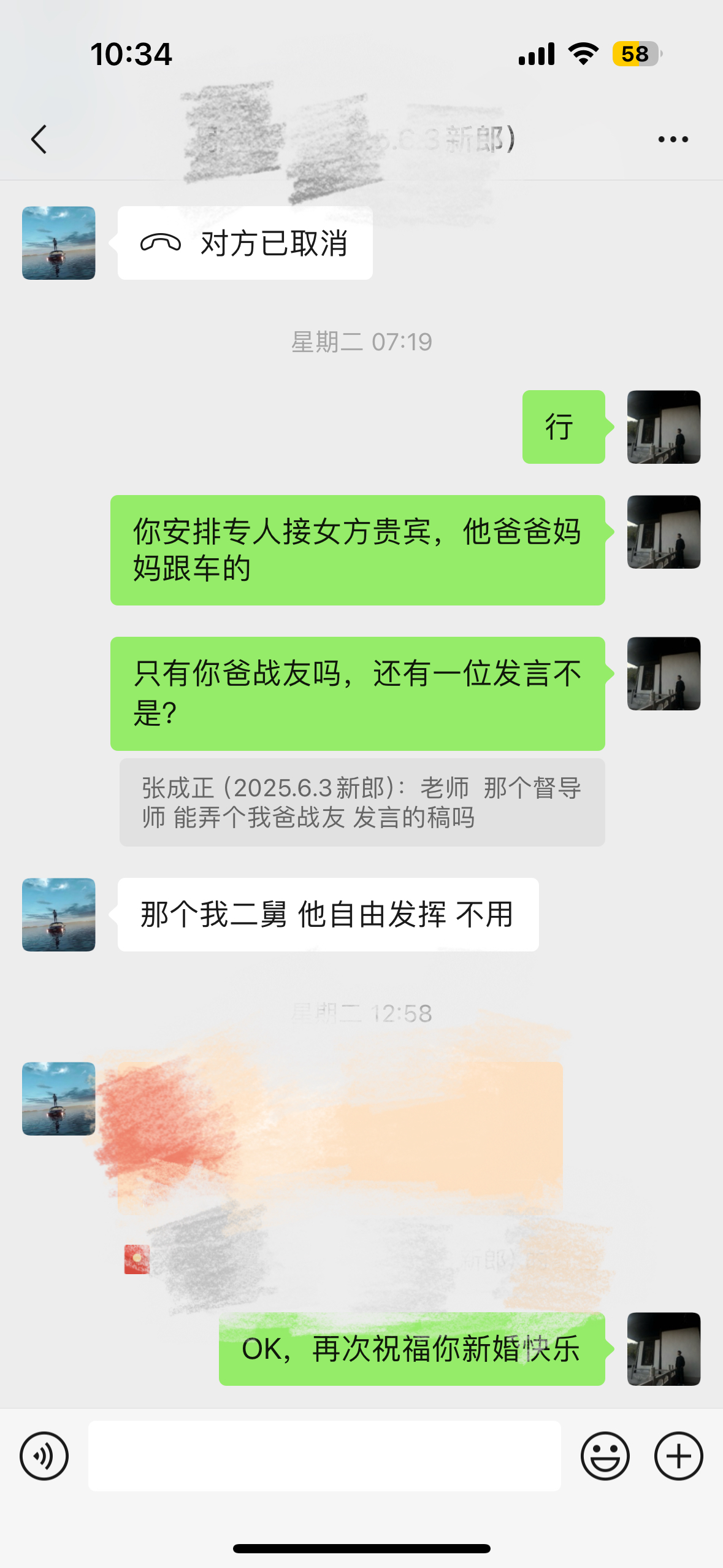This screenshot has width=723, height=1568.
Task: Open my avatar beside the 行 message
Action: [664, 427]
